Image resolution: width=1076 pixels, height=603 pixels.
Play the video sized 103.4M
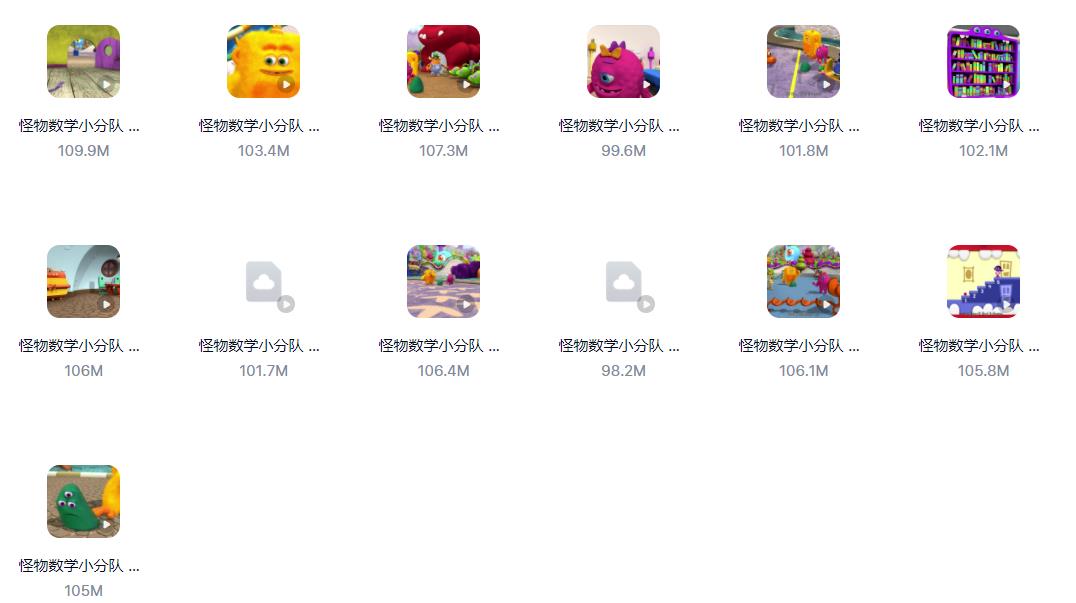(263, 62)
